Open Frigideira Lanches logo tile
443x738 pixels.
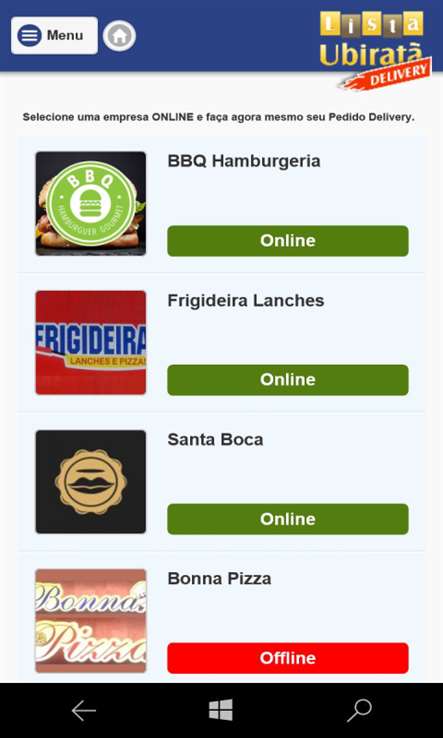[x=91, y=342]
